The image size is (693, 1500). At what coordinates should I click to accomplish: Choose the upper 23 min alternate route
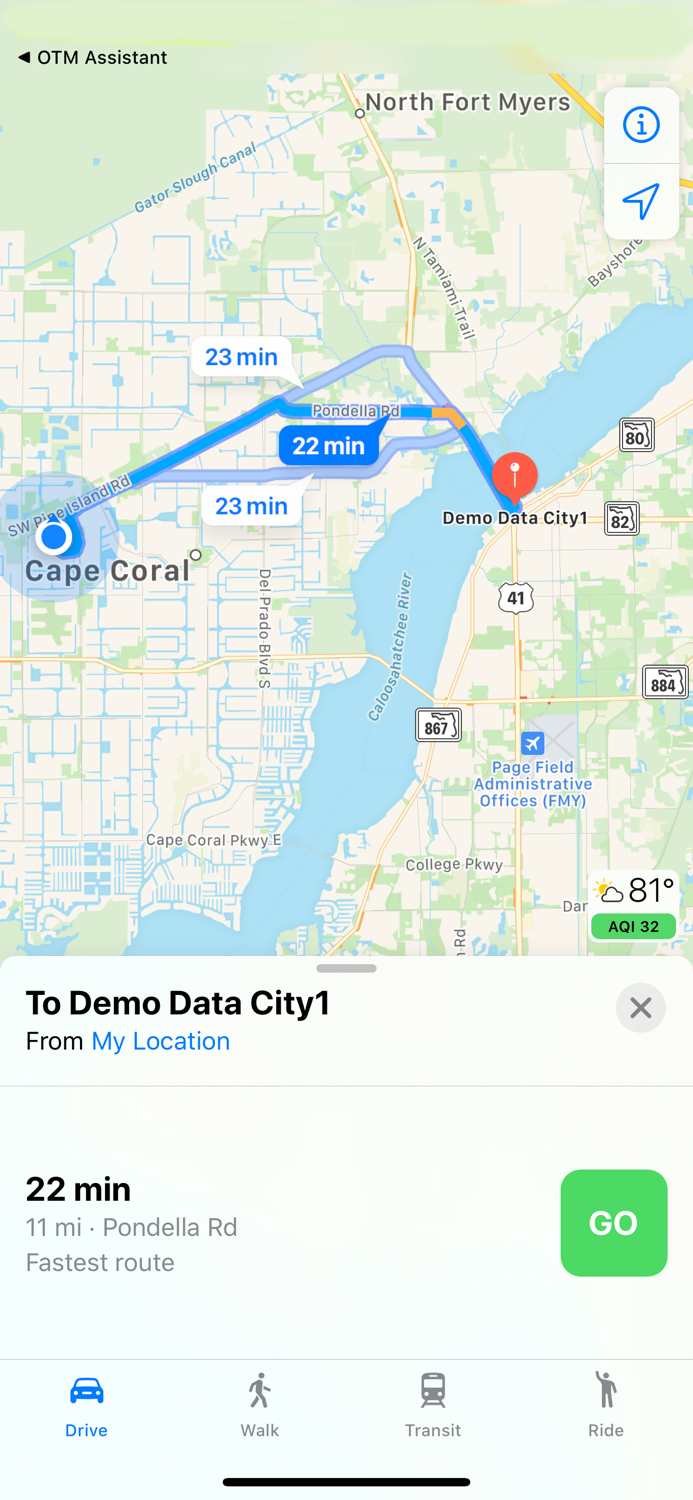(x=242, y=357)
